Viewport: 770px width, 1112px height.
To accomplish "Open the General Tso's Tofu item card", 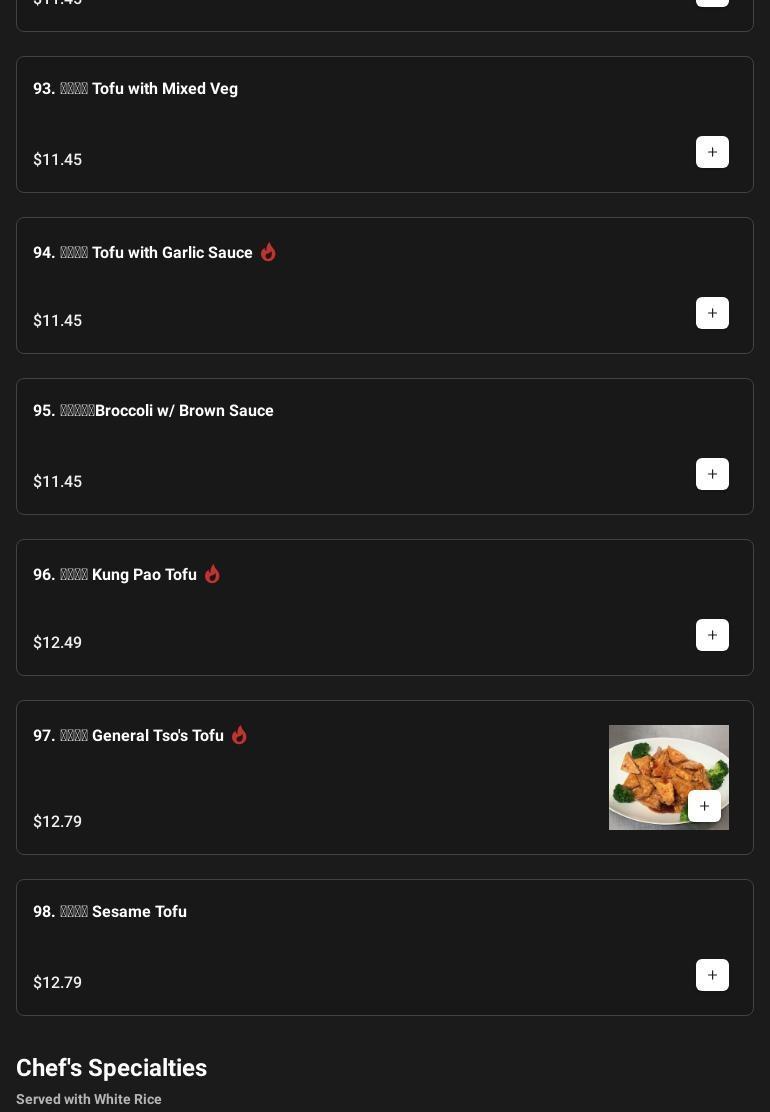I will coord(300,777).
